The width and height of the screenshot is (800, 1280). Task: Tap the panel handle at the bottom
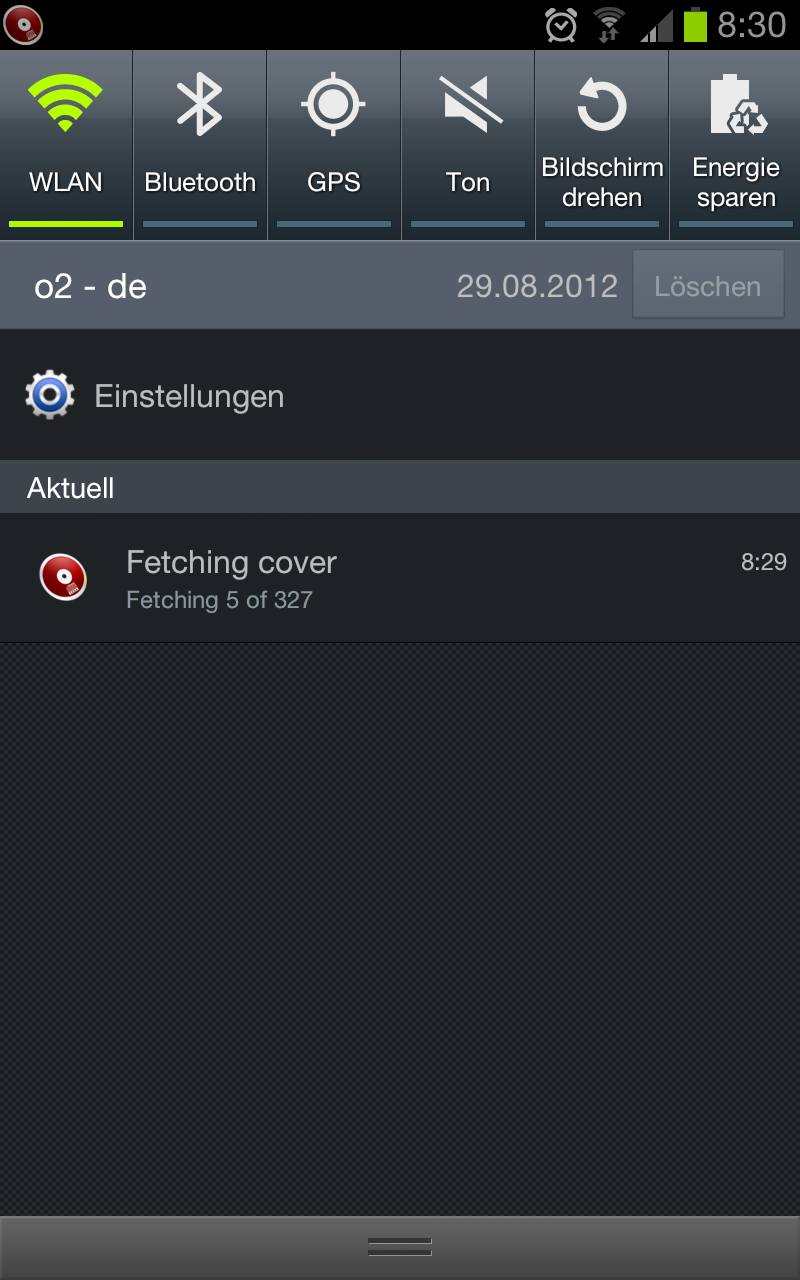tap(400, 1246)
